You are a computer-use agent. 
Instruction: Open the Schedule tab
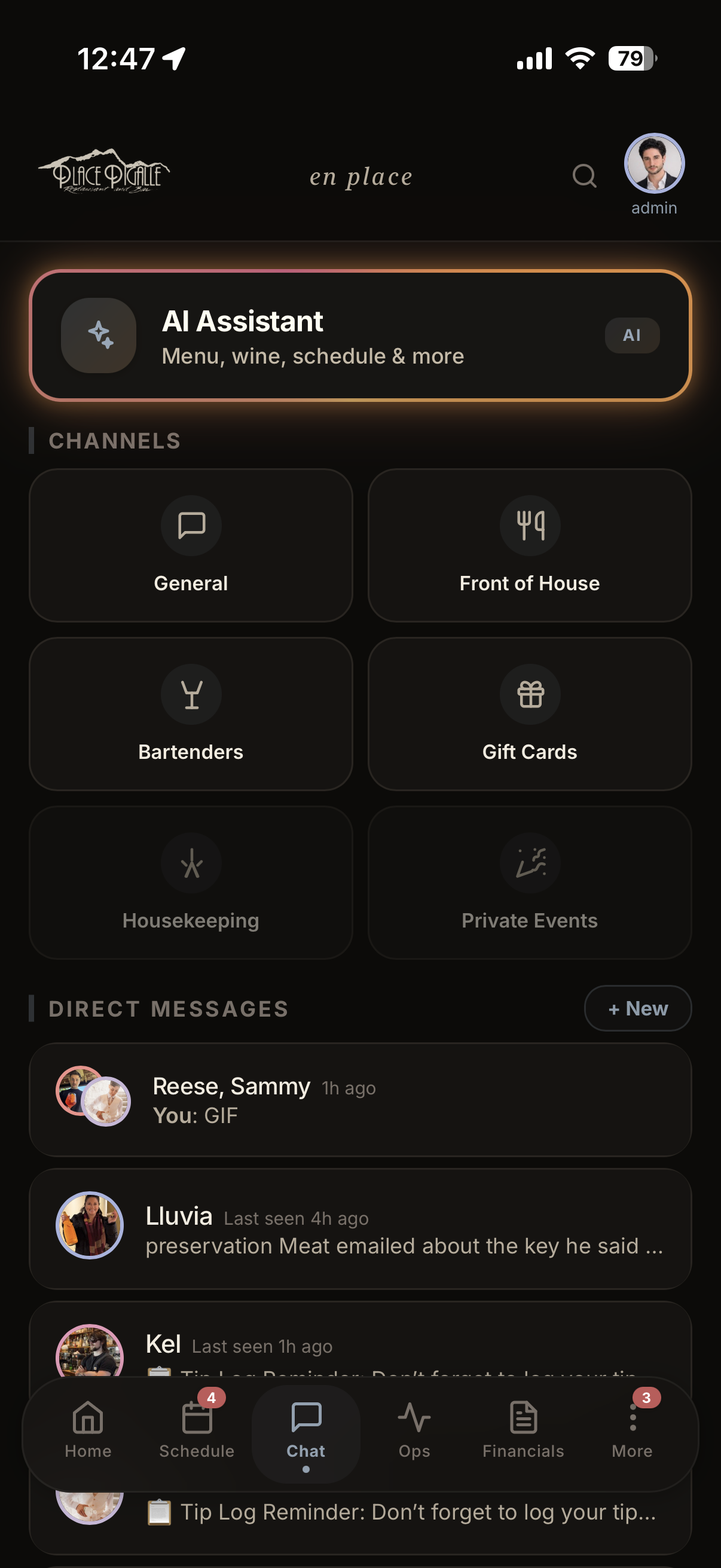pos(196,1418)
